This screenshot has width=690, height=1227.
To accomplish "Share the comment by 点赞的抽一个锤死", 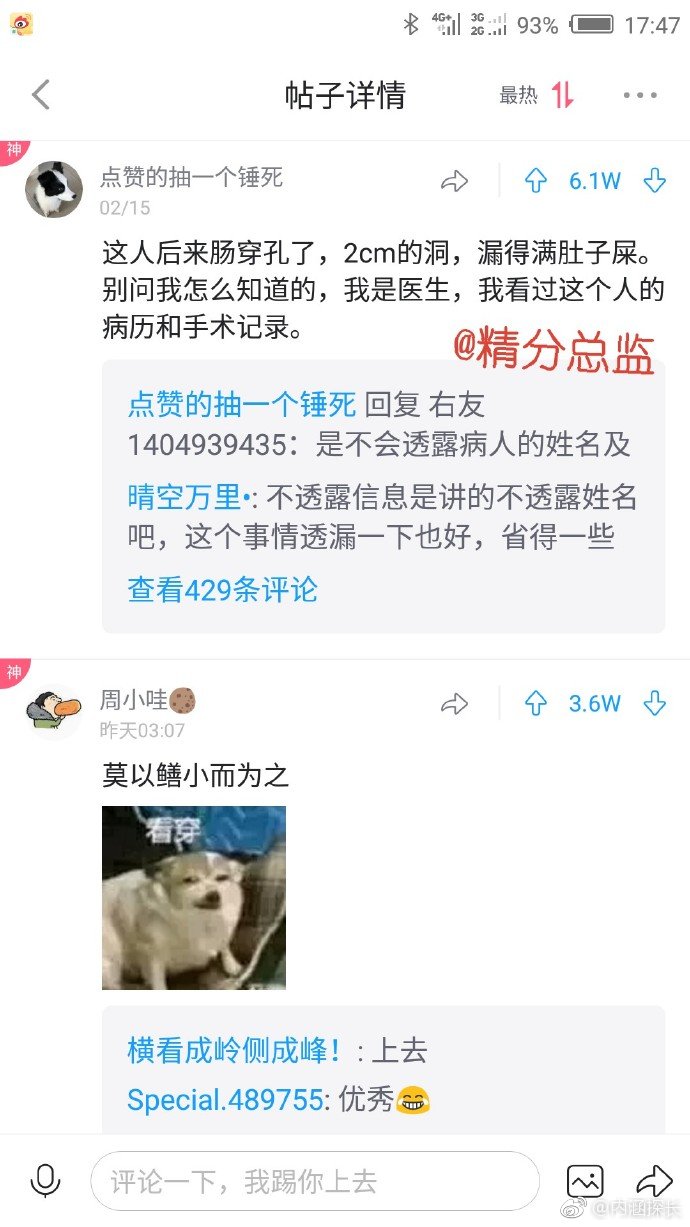I will pyautogui.click(x=455, y=181).
